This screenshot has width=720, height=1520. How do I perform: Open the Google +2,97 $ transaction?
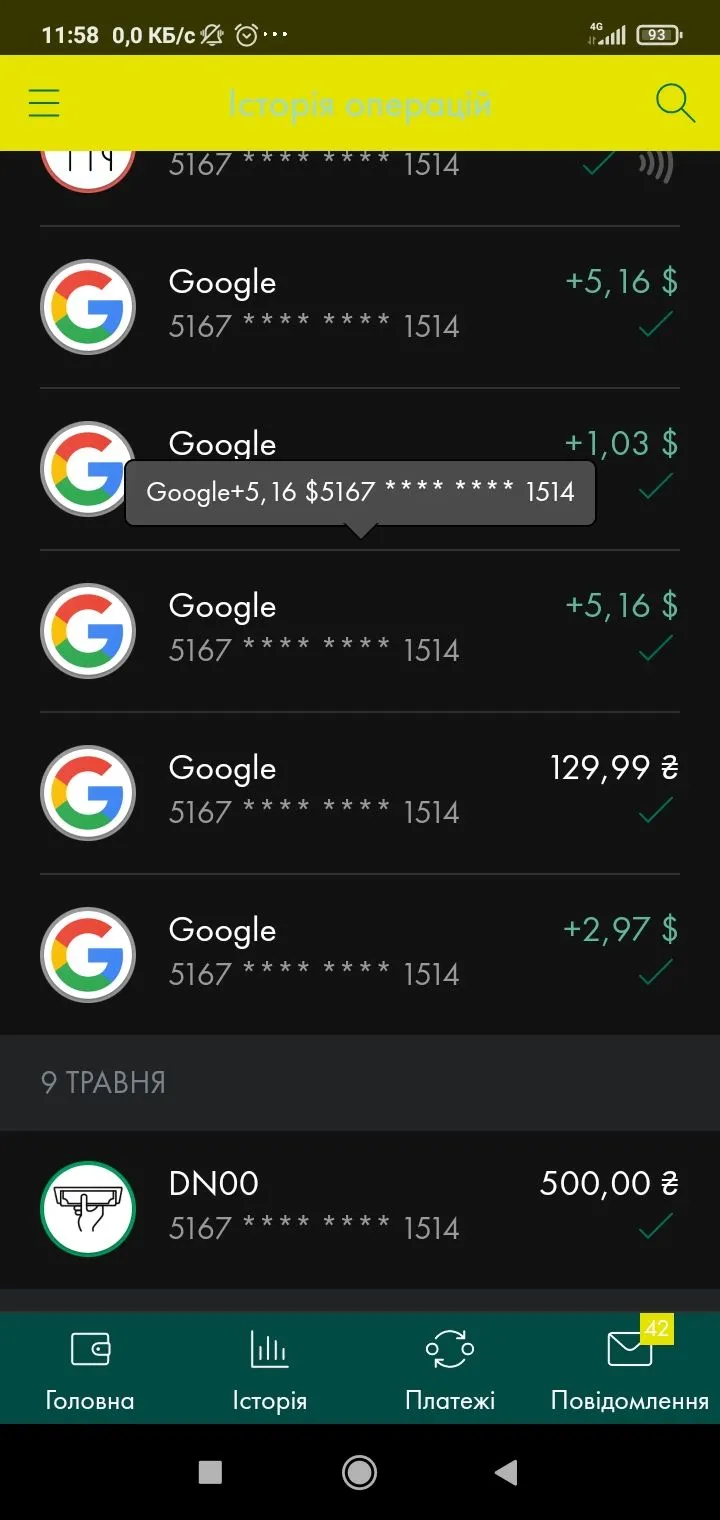pos(360,954)
